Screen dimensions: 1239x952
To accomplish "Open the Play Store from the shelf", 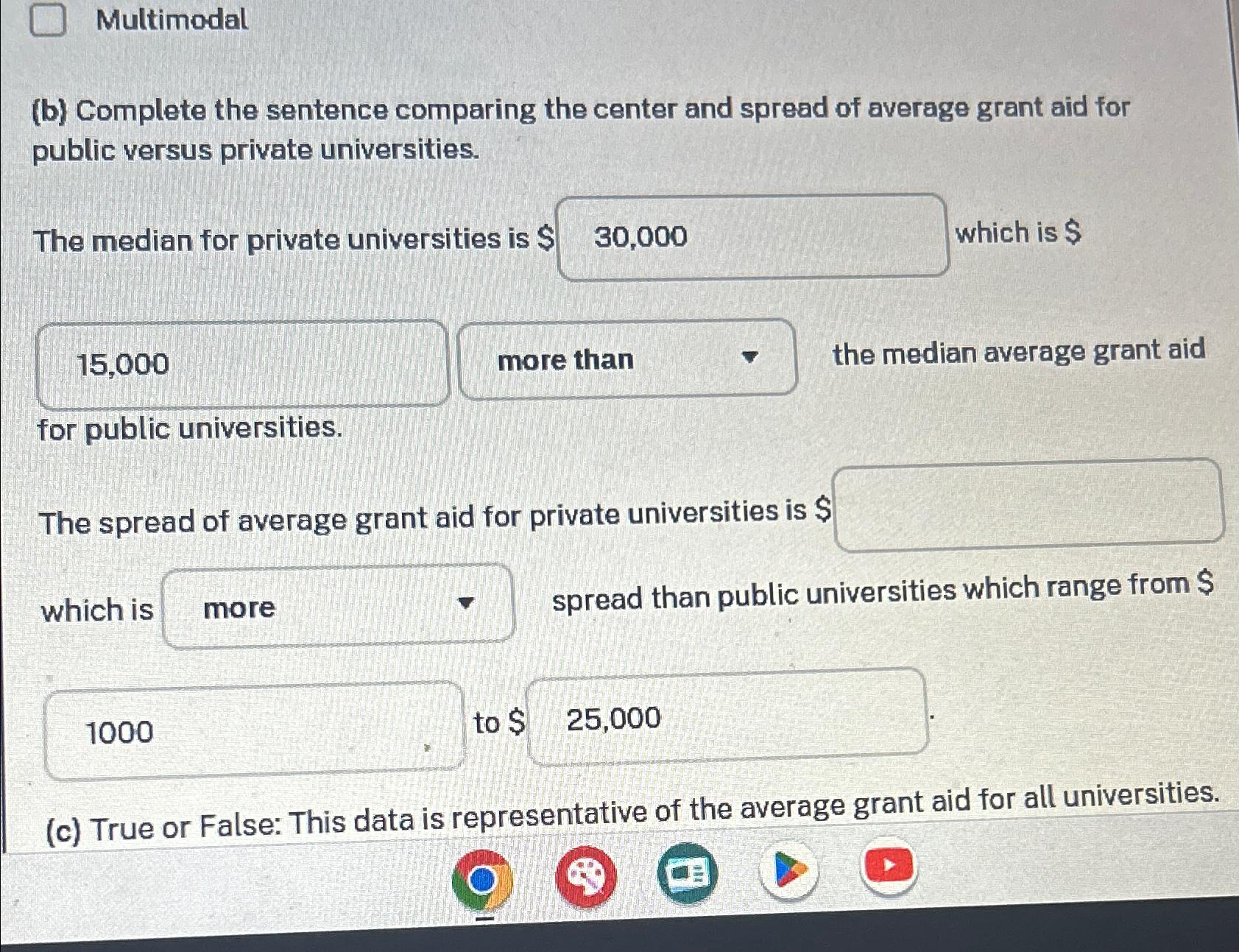I will point(788,872).
